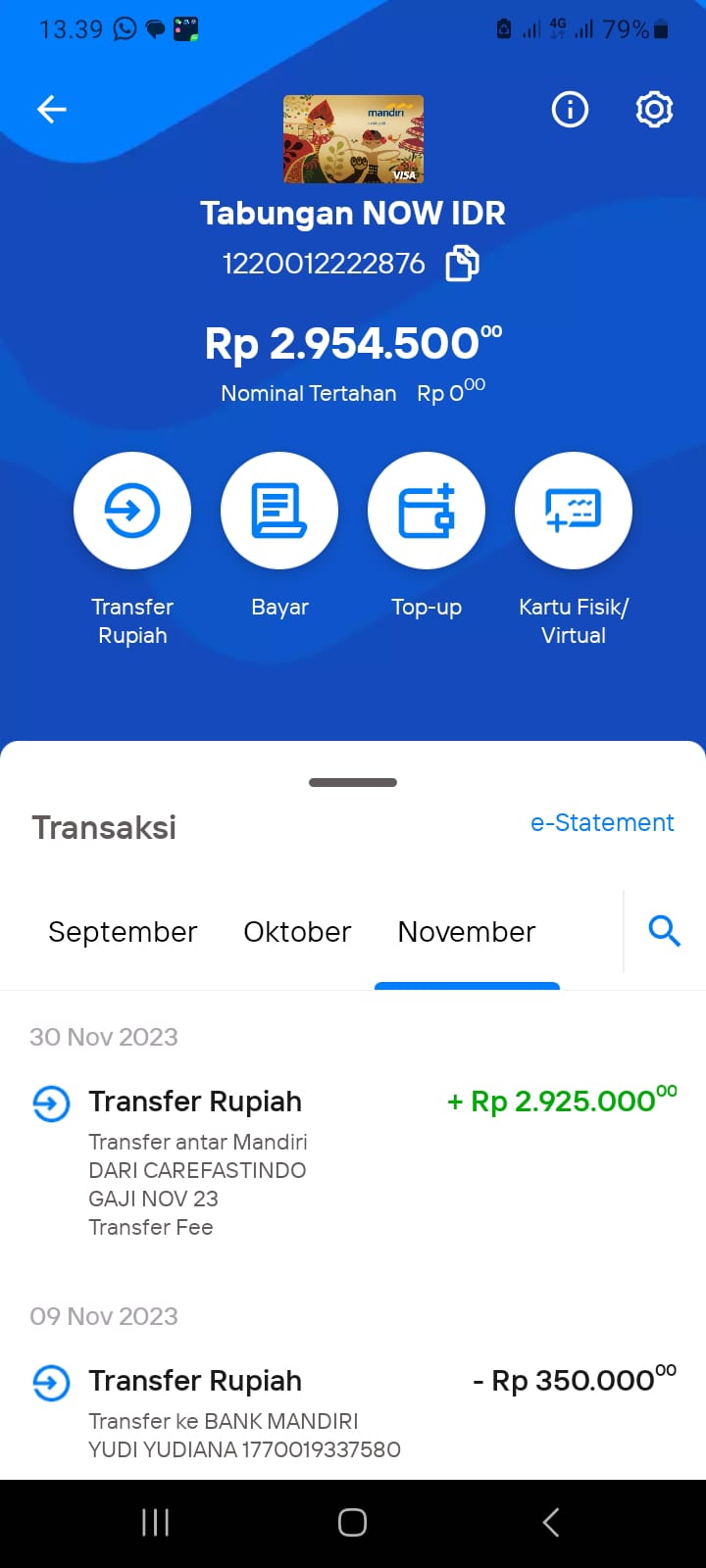Open the e-Statement link

tap(602, 822)
